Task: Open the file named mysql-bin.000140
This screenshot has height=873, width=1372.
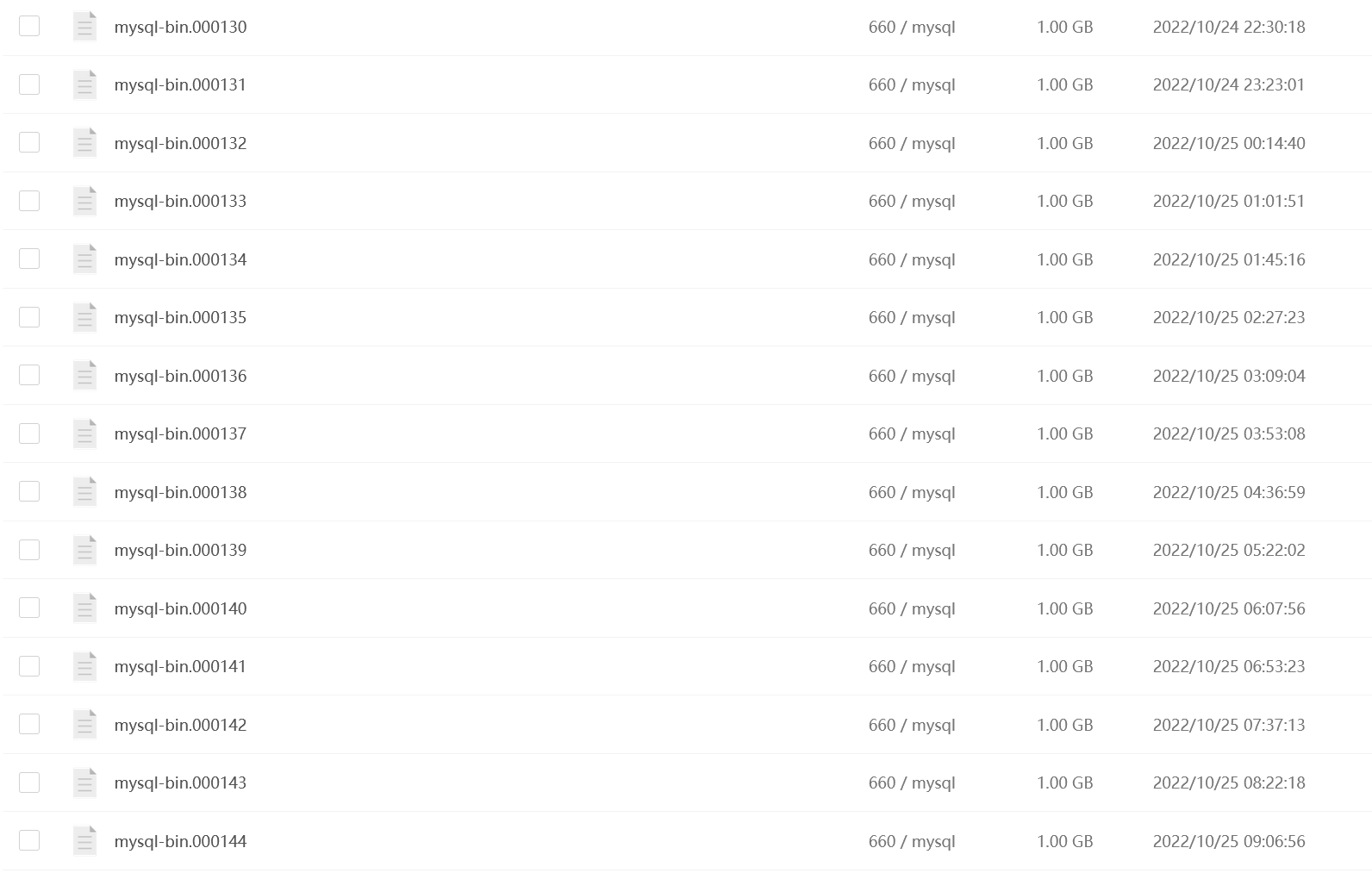Action: [x=180, y=608]
